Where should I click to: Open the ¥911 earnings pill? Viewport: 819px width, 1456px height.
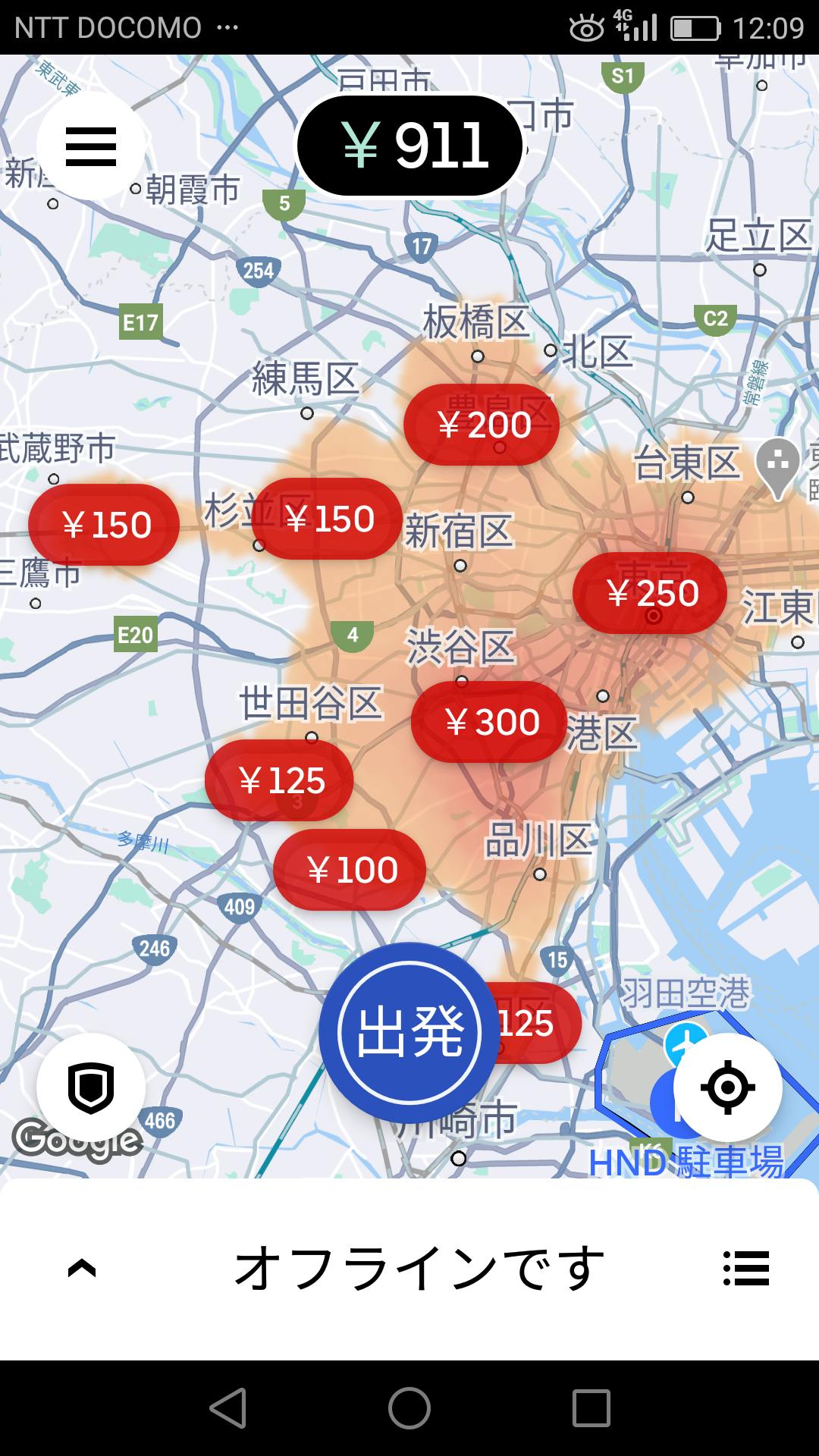(x=410, y=145)
